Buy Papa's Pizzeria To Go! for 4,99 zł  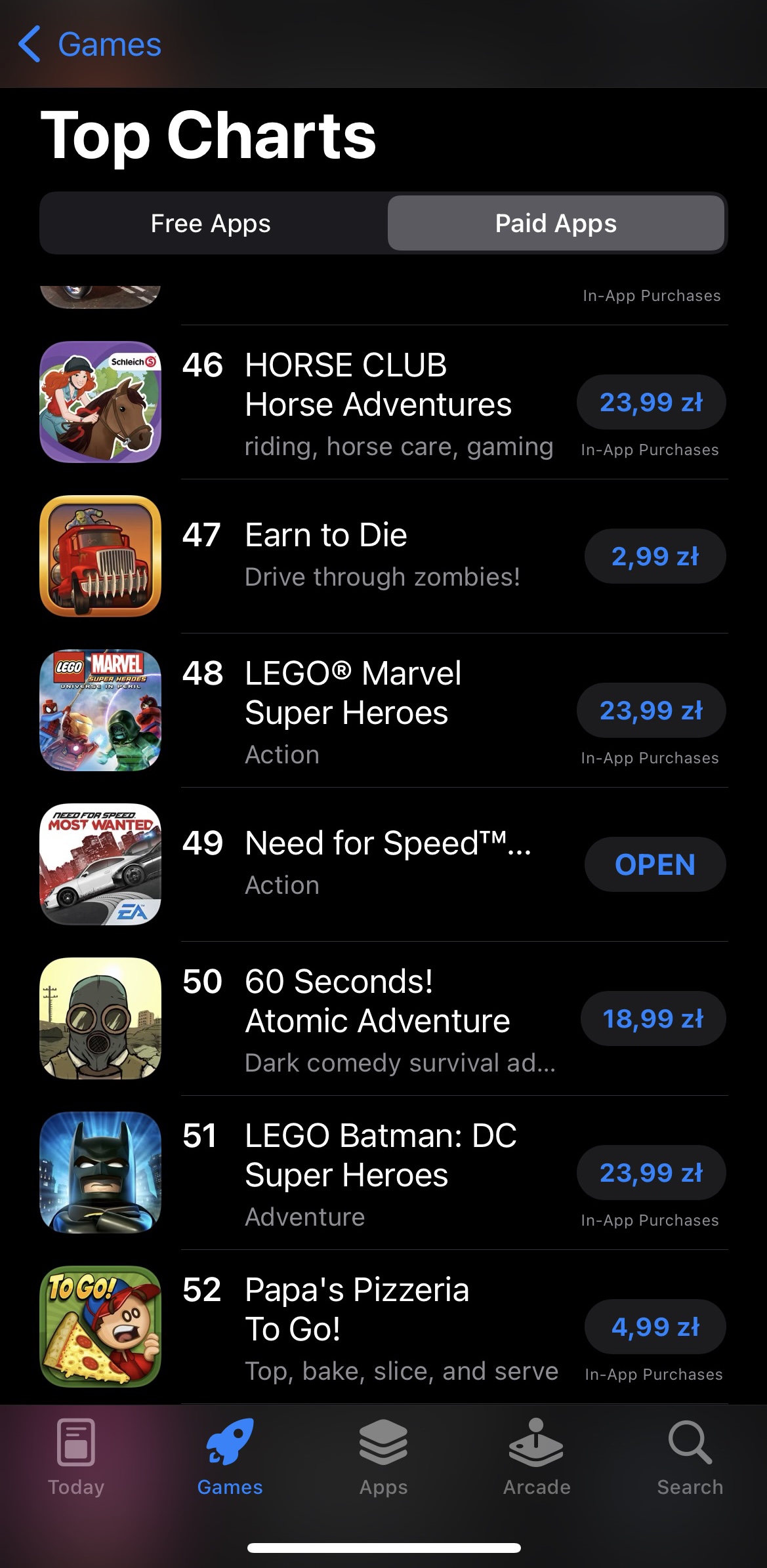(655, 1327)
